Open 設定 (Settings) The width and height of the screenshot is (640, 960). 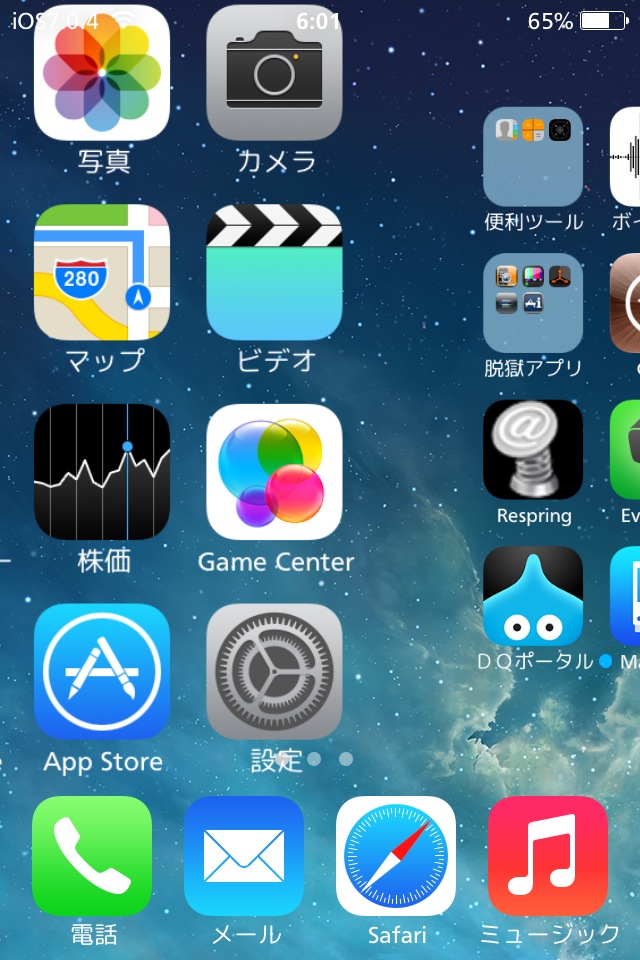[274, 672]
